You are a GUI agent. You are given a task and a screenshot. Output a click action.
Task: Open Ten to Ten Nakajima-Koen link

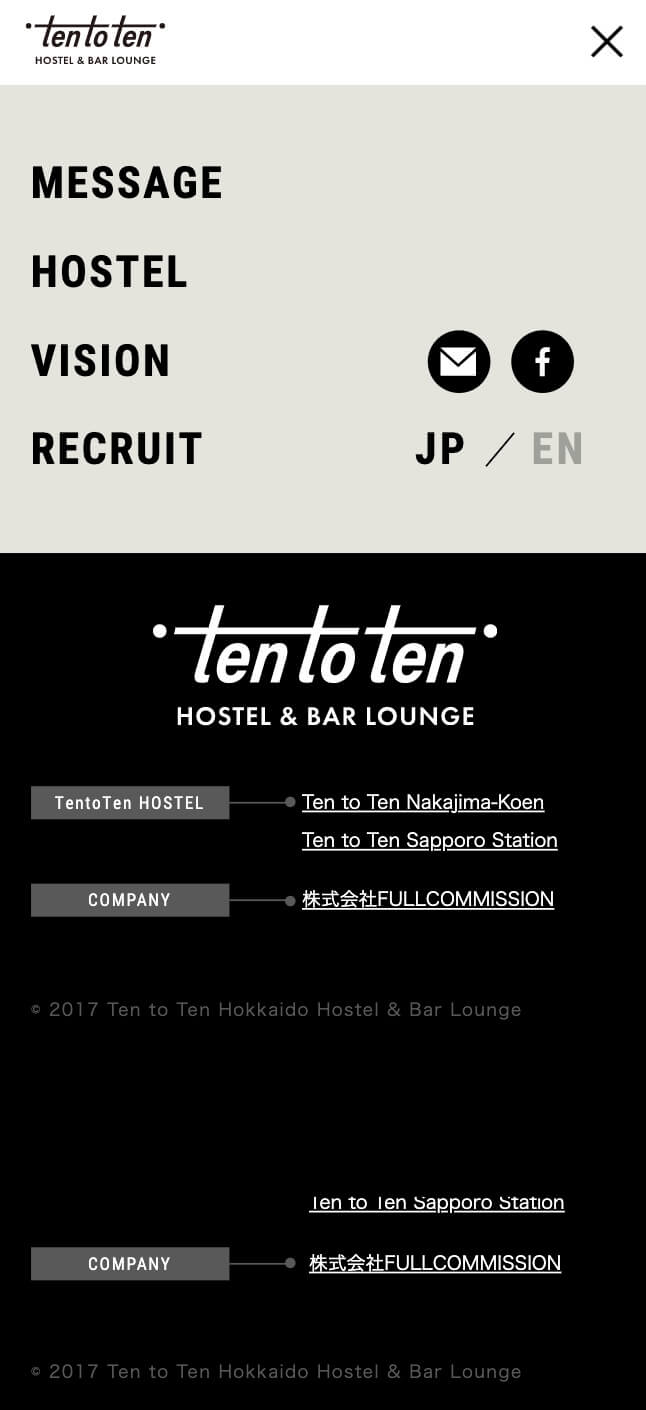coord(423,802)
